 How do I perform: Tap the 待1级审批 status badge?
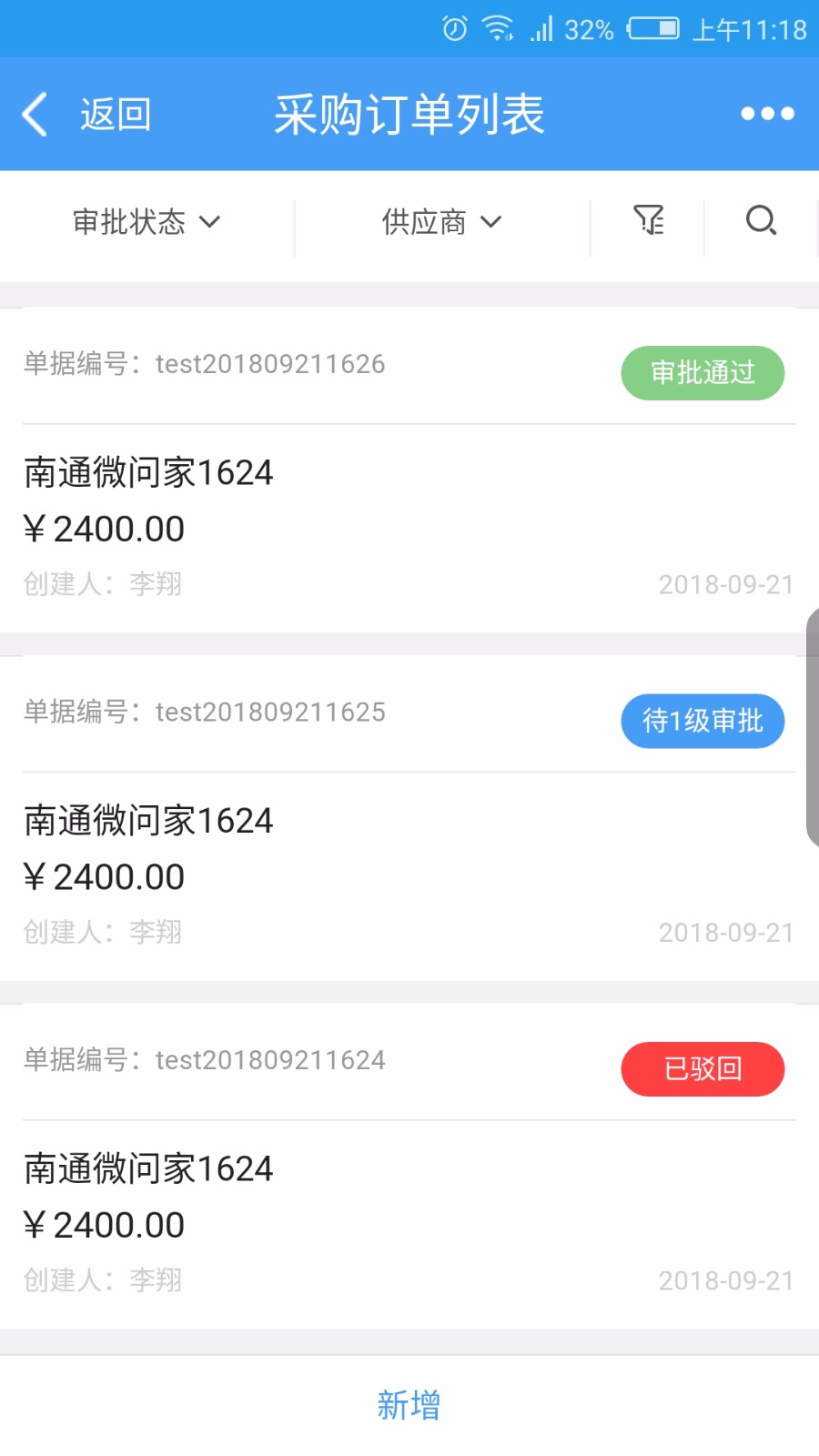[703, 721]
